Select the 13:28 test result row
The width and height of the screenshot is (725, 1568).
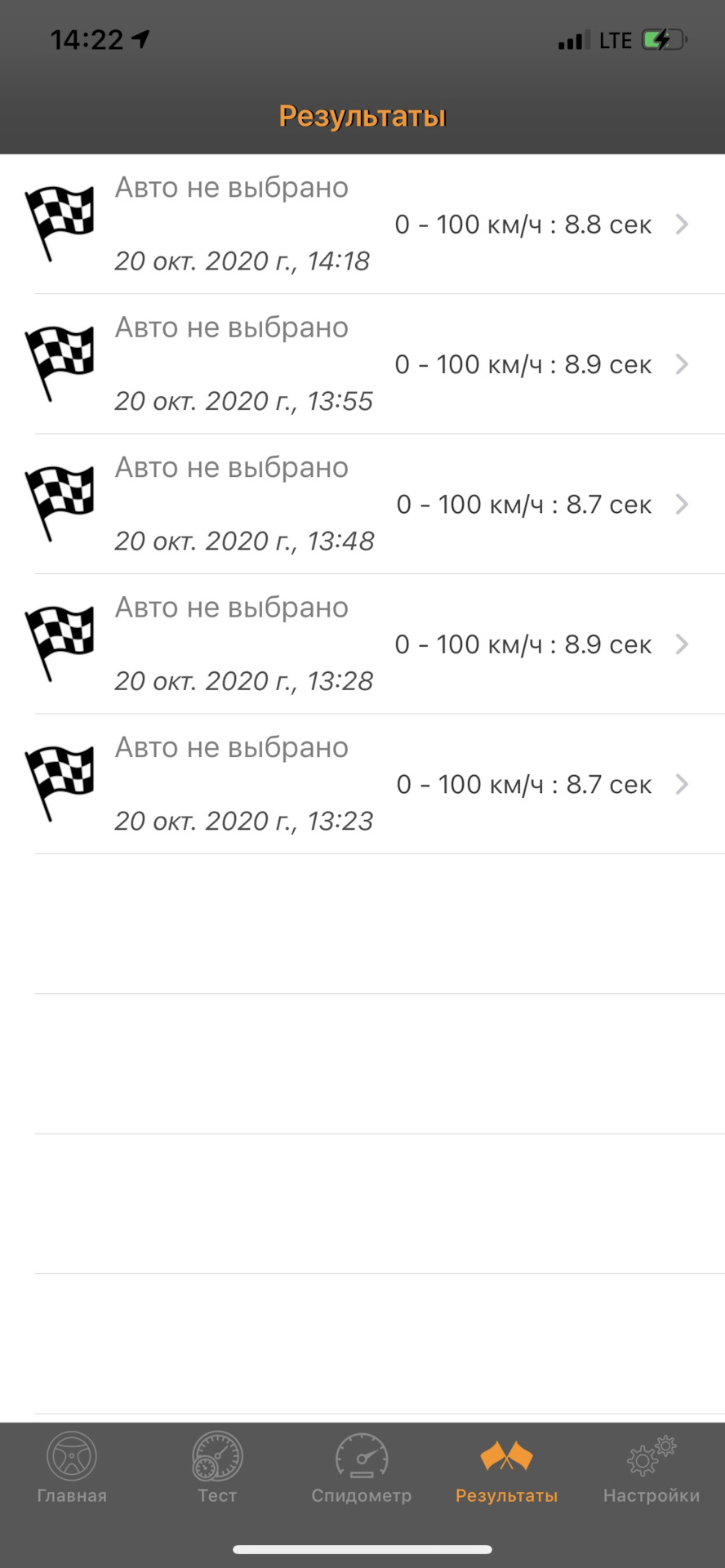coord(362,644)
